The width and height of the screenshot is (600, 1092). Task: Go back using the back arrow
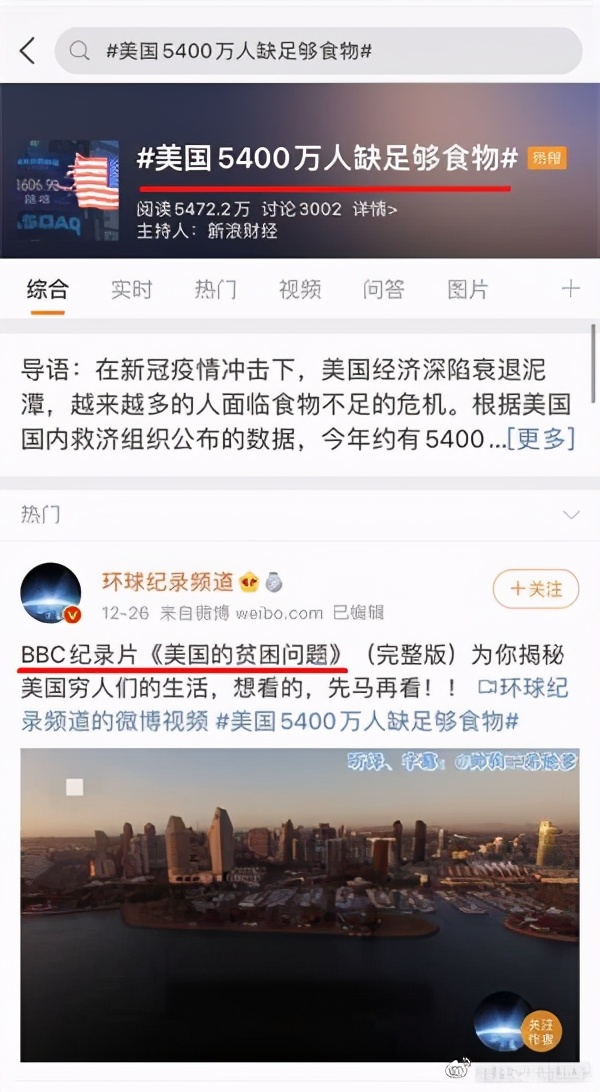click(x=28, y=51)
